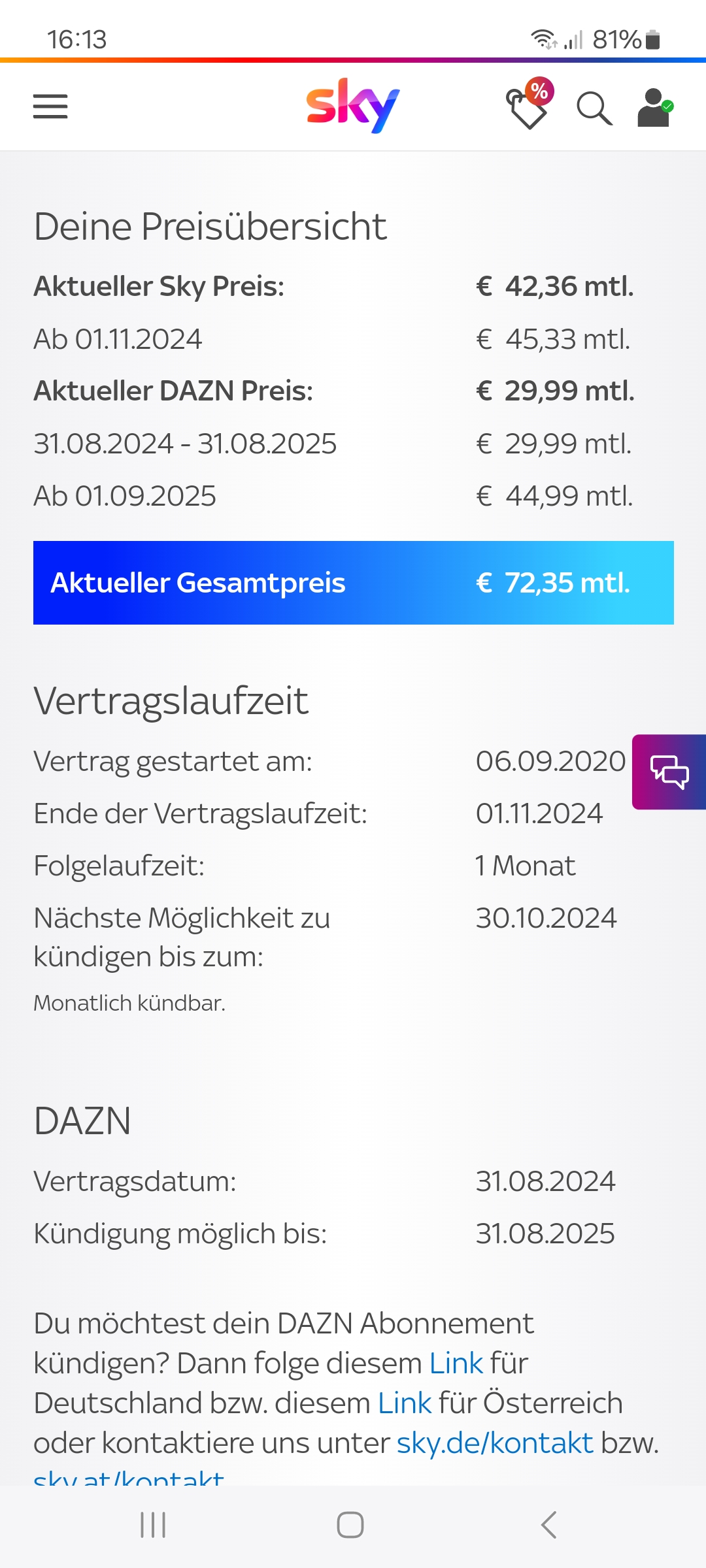This screenshot has height=1568, width=706.
Task: Open the offers tag icon
Action: pyautogui.click(x=529, y=104)
